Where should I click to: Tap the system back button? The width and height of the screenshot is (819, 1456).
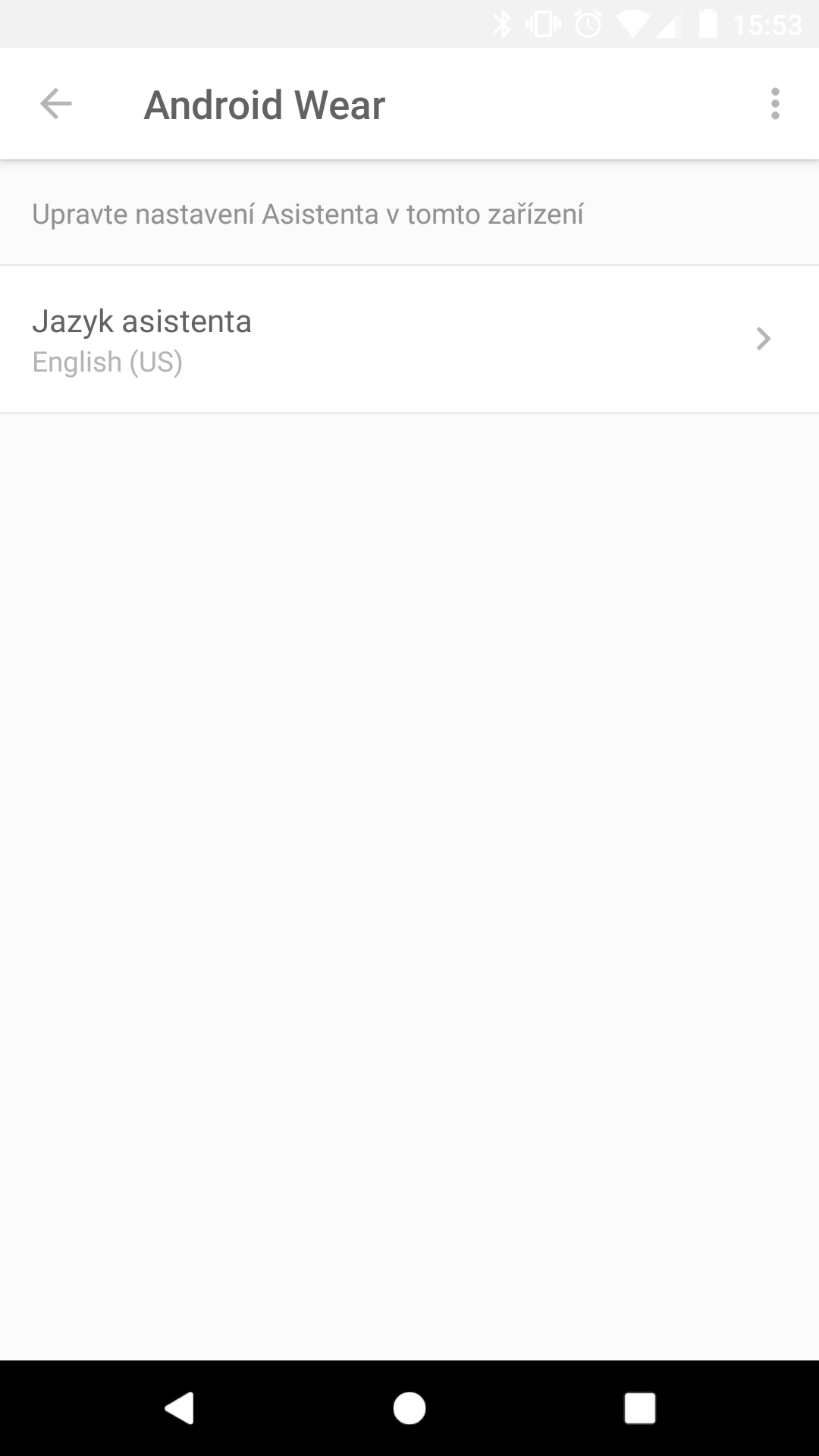[180, 1408]
